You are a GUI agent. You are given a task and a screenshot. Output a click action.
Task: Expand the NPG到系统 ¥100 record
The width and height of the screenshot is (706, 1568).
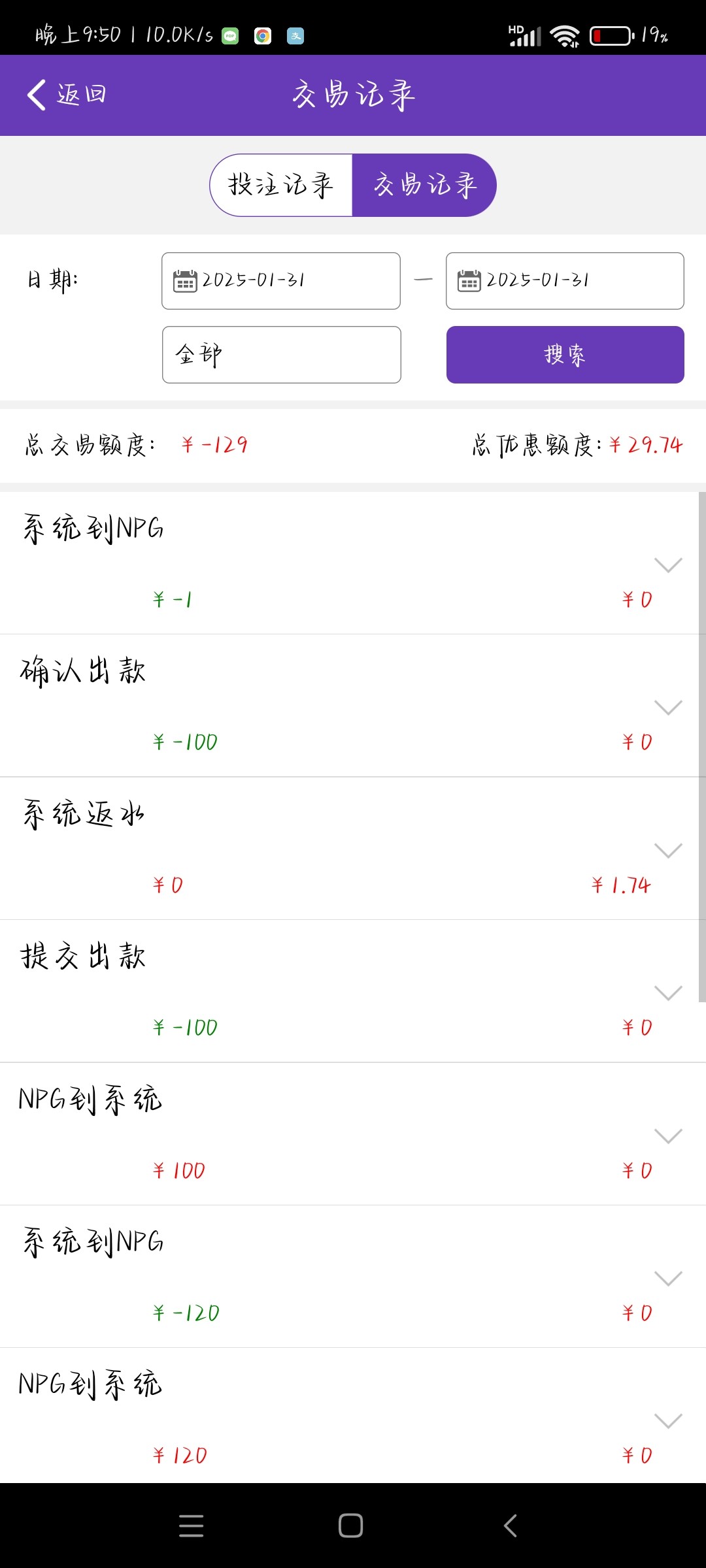point(668,1135)
